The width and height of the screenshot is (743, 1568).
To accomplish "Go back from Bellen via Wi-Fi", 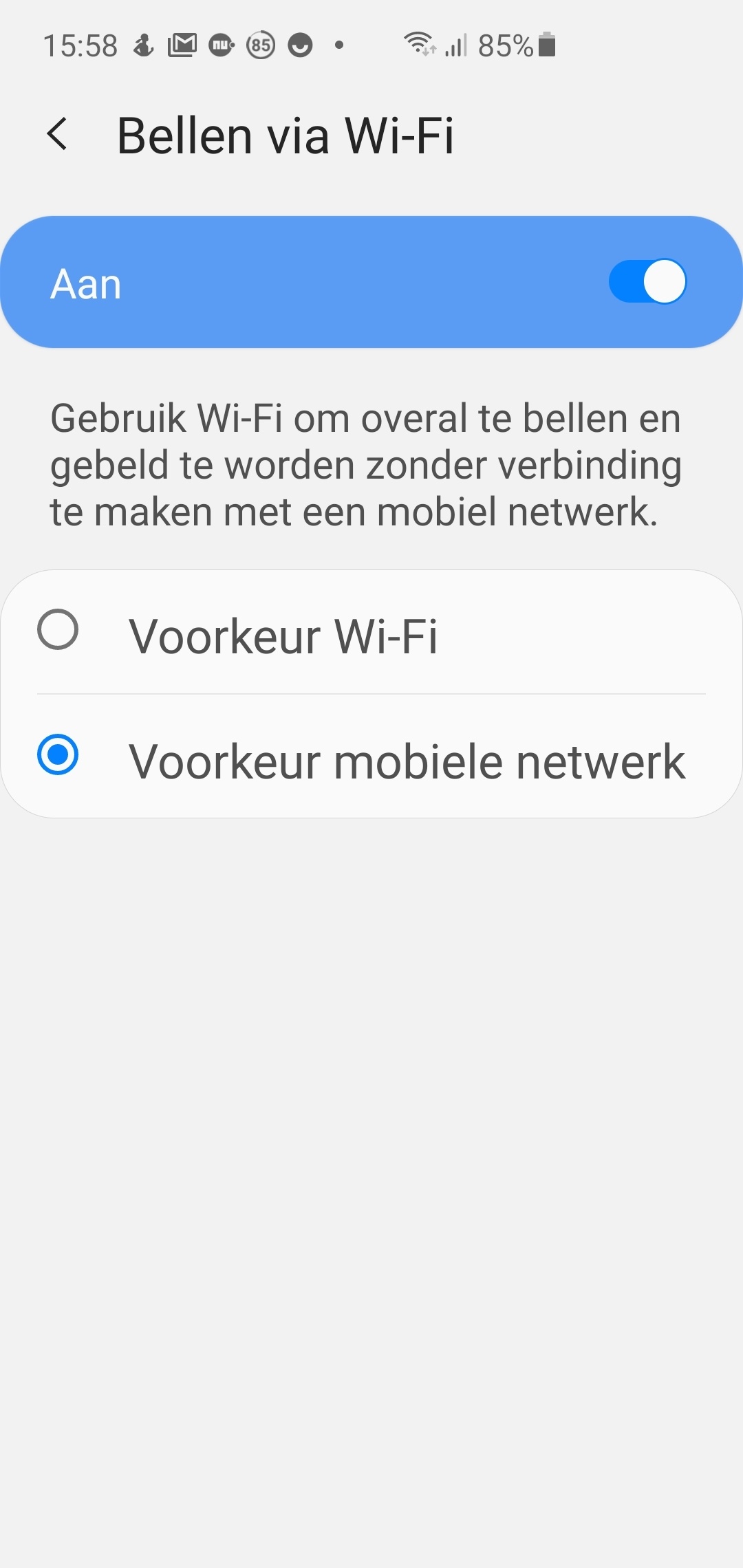I will coord(58,134).
